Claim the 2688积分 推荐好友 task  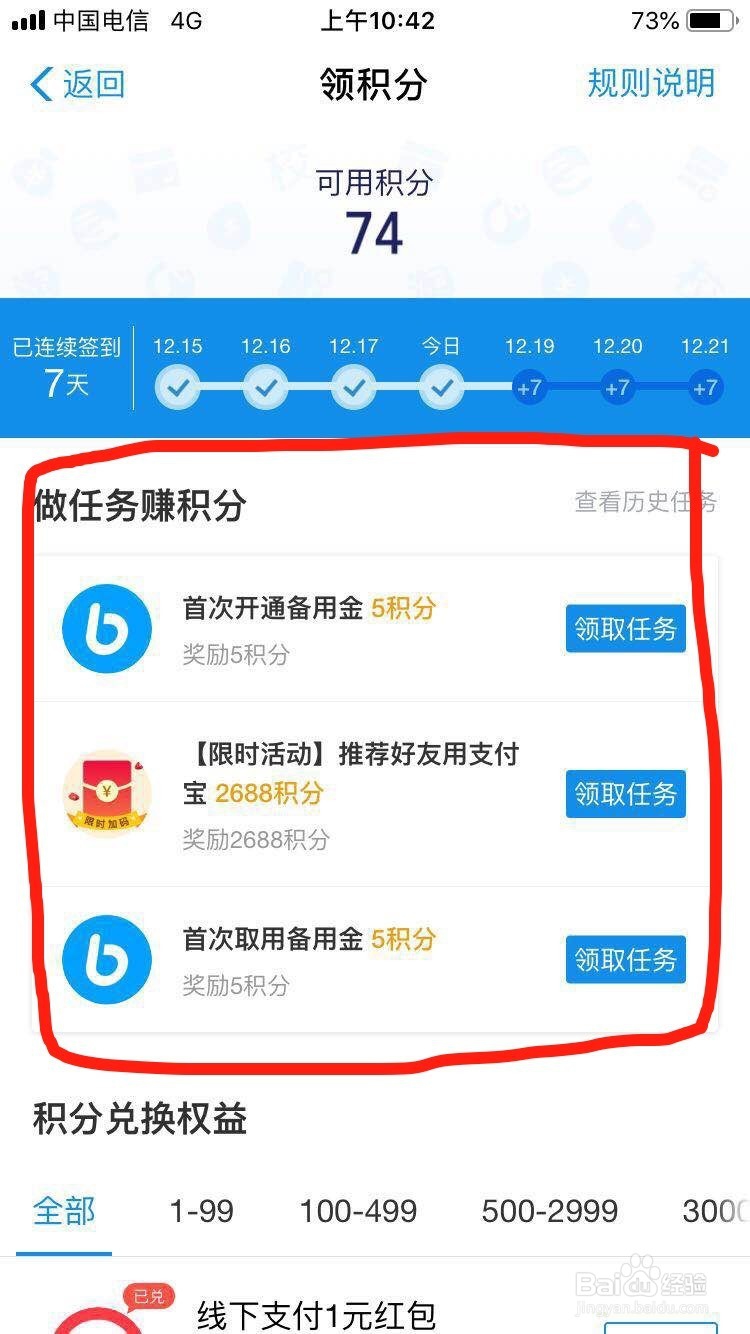click(x=625, y=793)
